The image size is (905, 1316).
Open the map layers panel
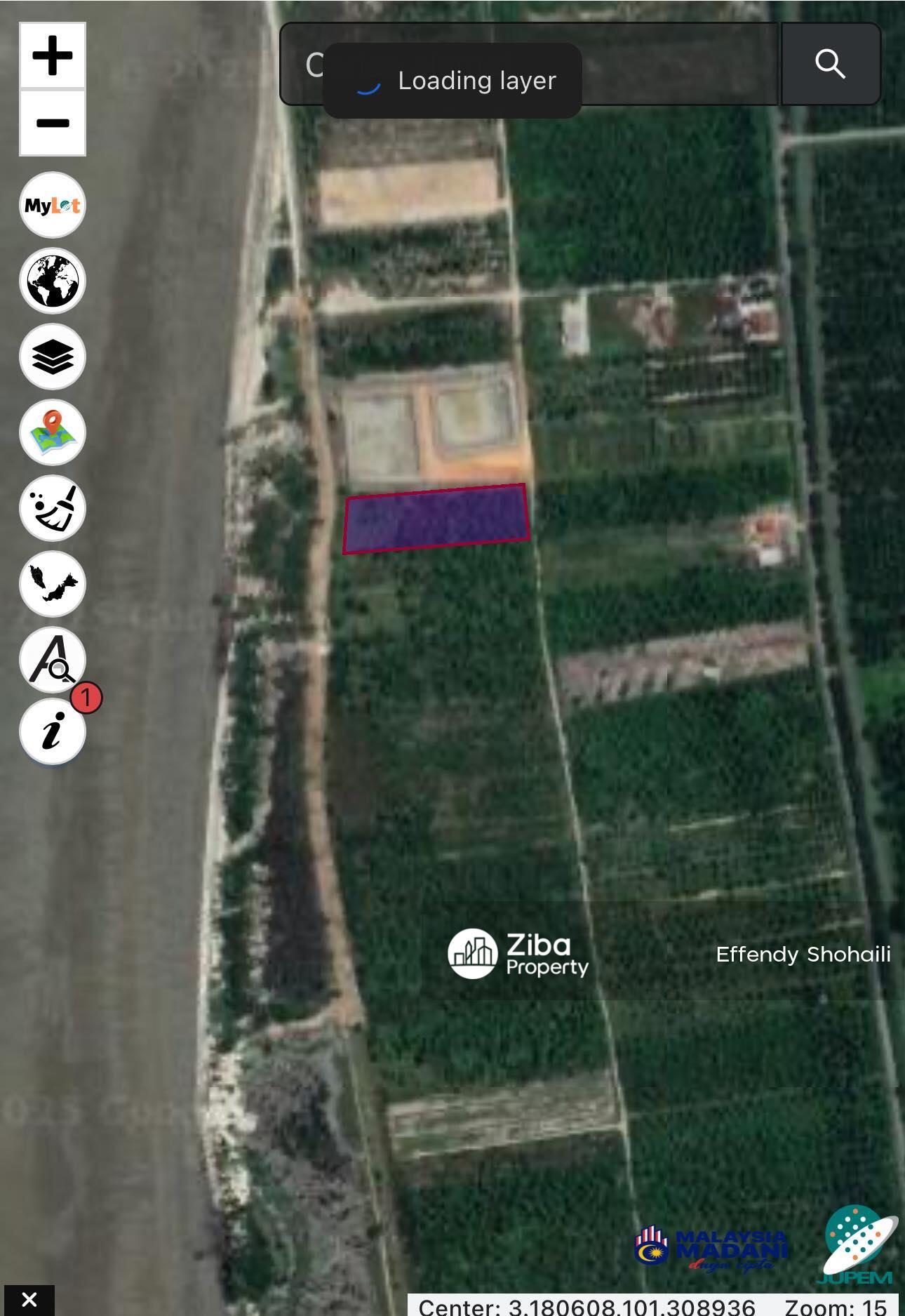coord(53,357)
